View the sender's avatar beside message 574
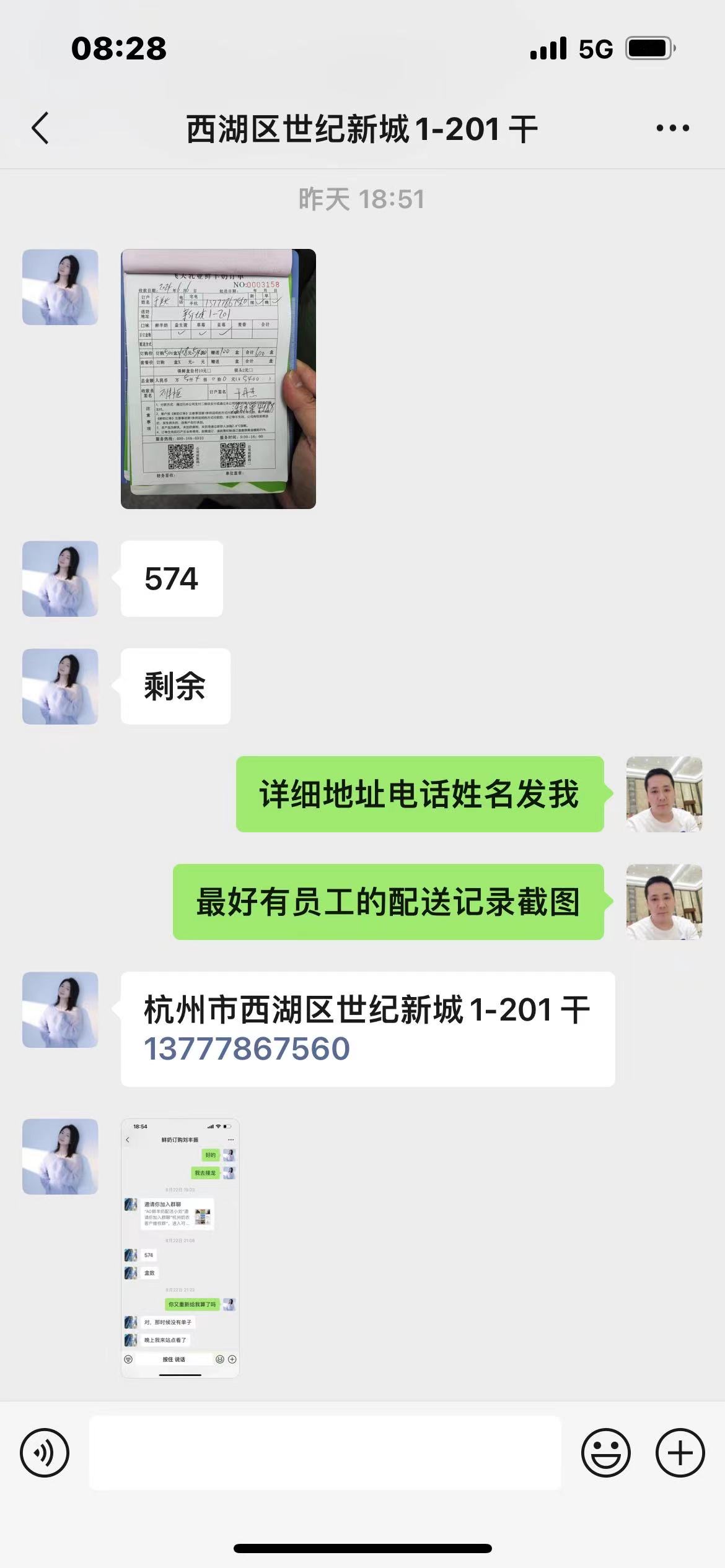The width and height of the screenshot is (725, 1568). point(60,579)
